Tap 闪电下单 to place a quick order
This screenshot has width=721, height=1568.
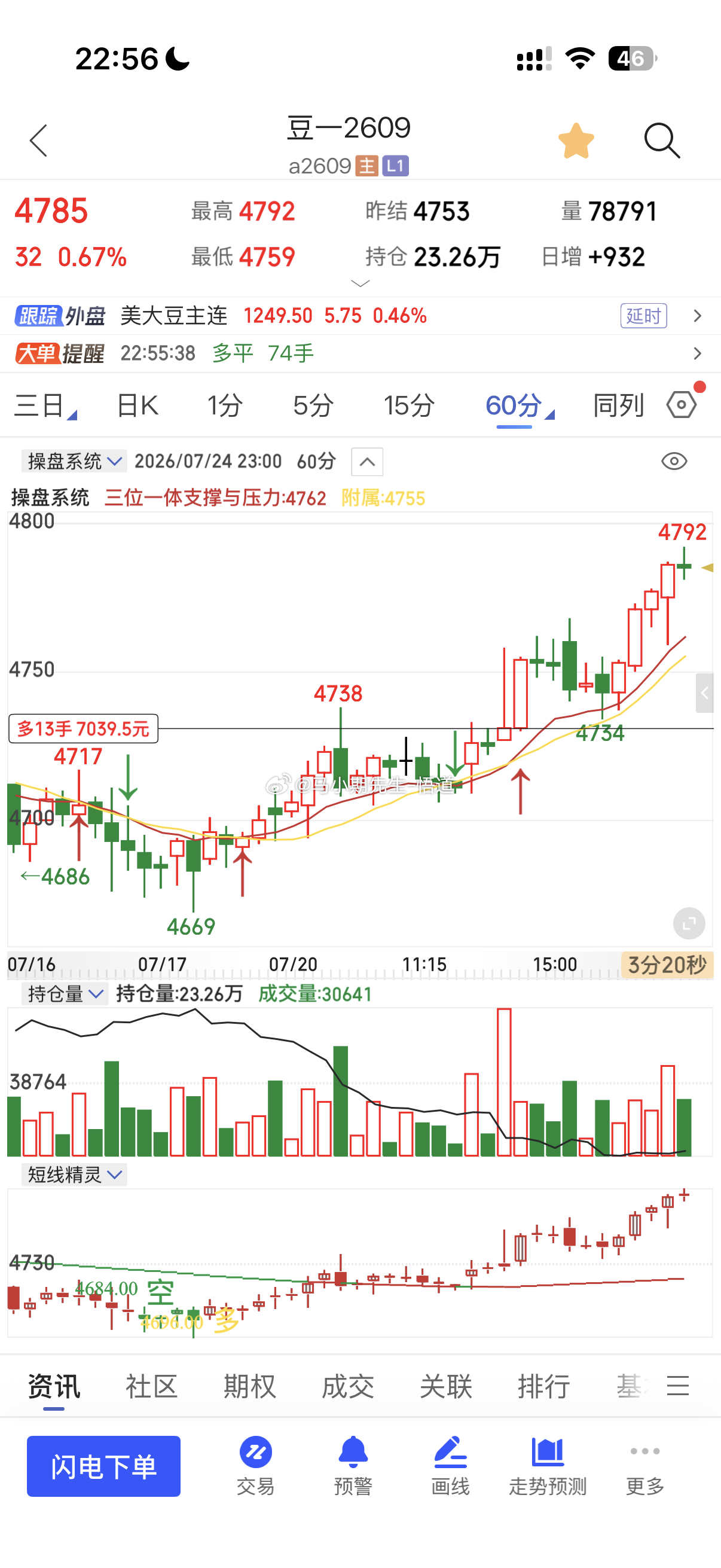click(x=103, y=1466)
